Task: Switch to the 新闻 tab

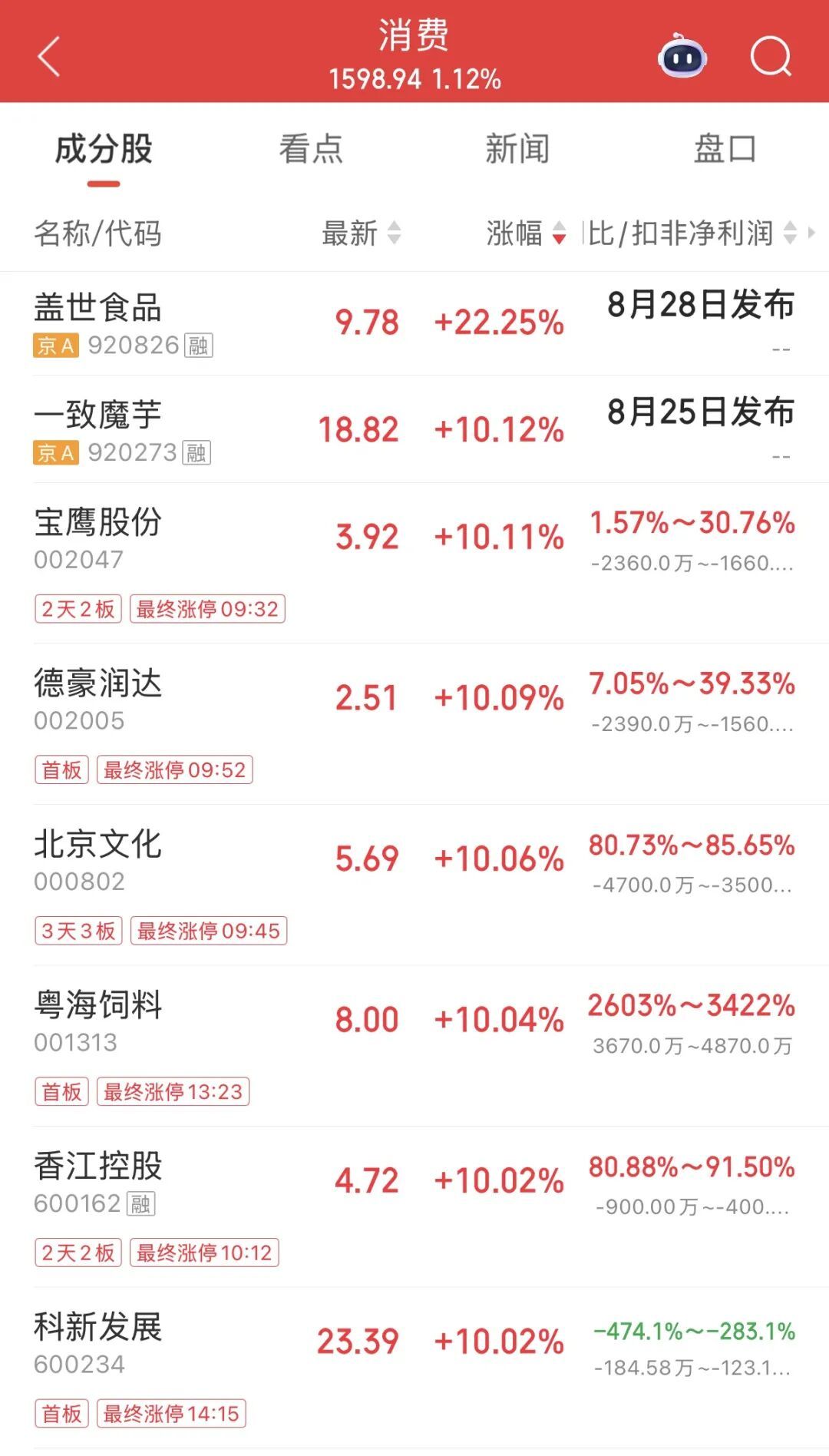Action: 518,149
